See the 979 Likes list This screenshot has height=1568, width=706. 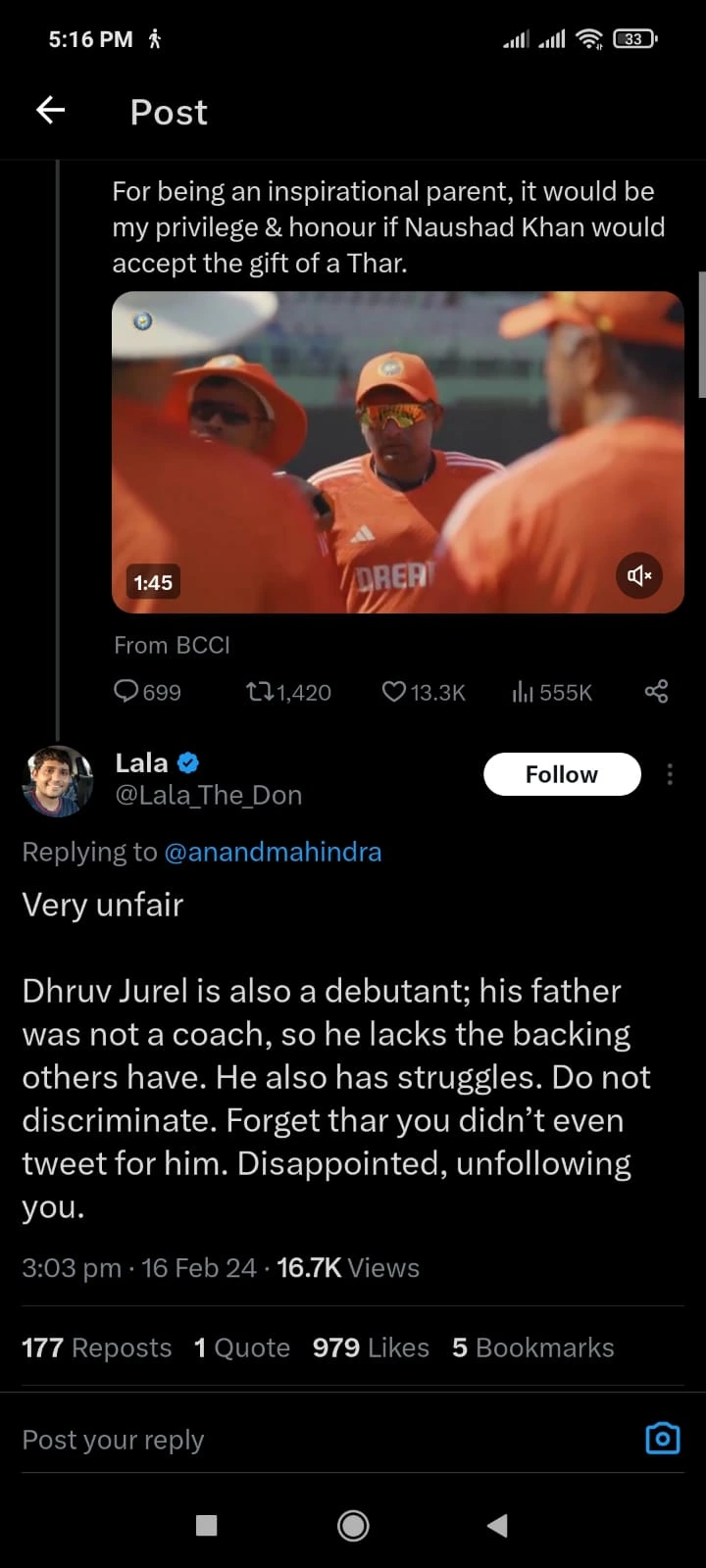coord(371,1347)
